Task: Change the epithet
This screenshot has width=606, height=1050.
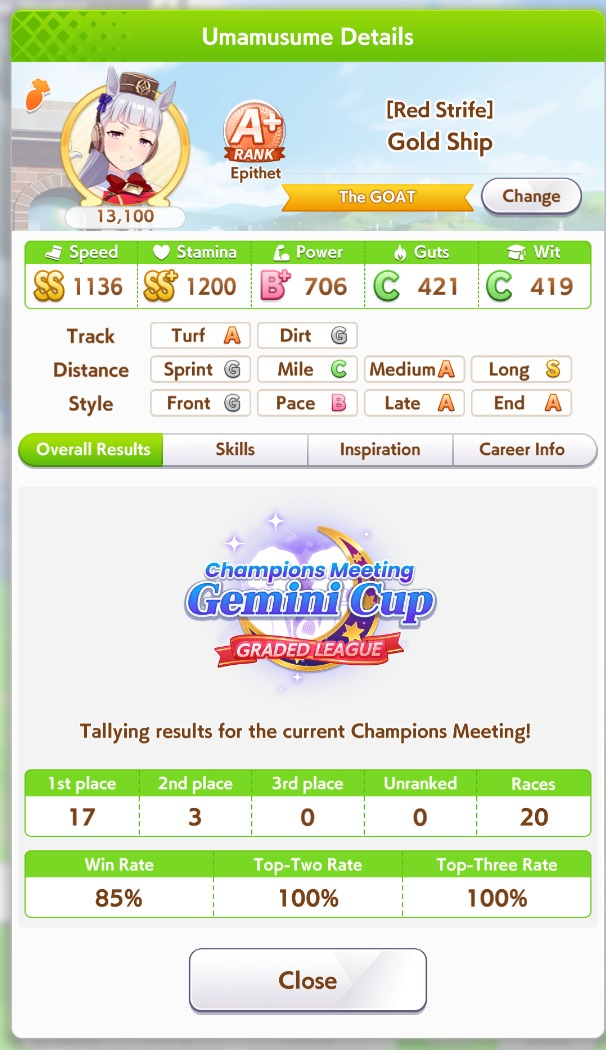Action: tap(531, 196)
